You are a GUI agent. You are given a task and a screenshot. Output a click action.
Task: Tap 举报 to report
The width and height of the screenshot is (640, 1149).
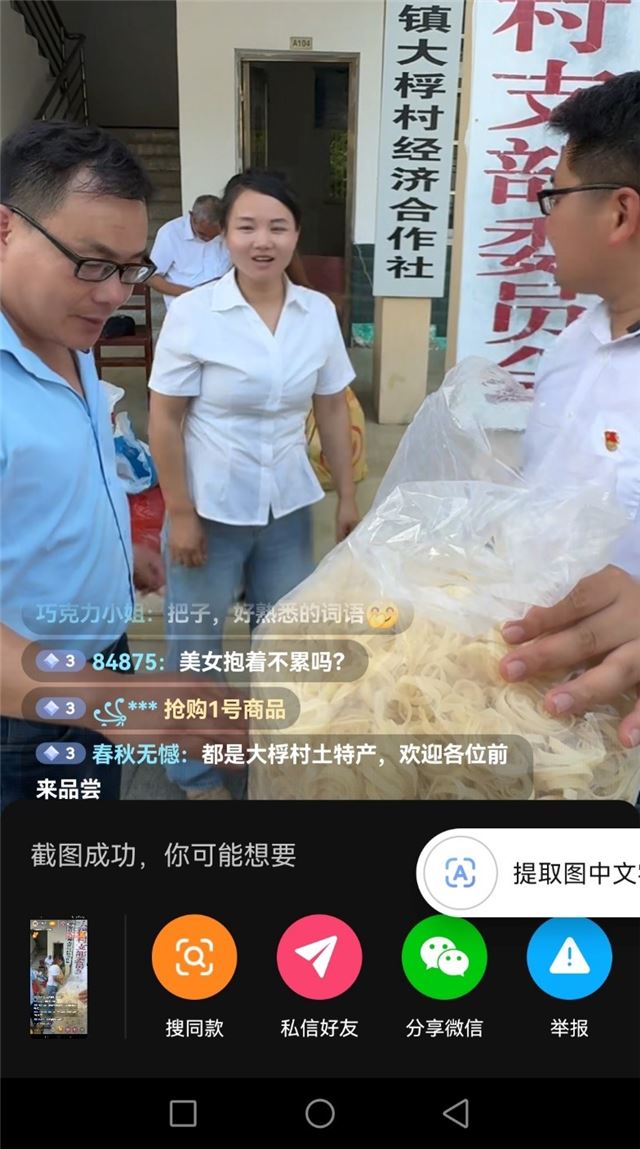point(569,958)
